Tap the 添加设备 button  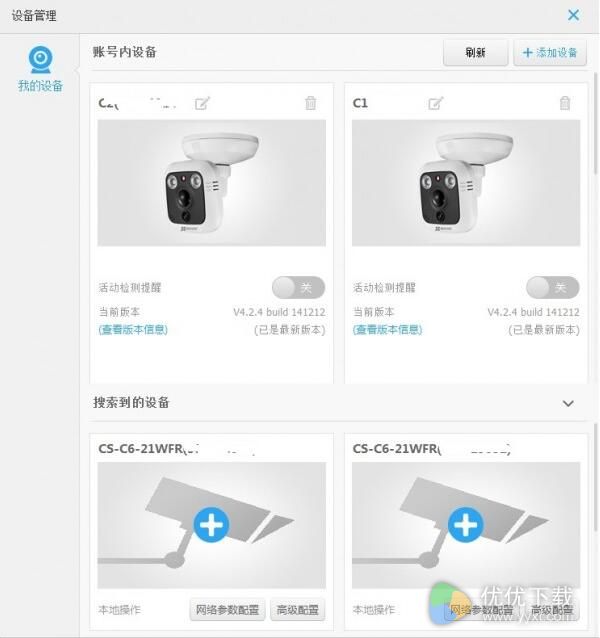(550, 53)
